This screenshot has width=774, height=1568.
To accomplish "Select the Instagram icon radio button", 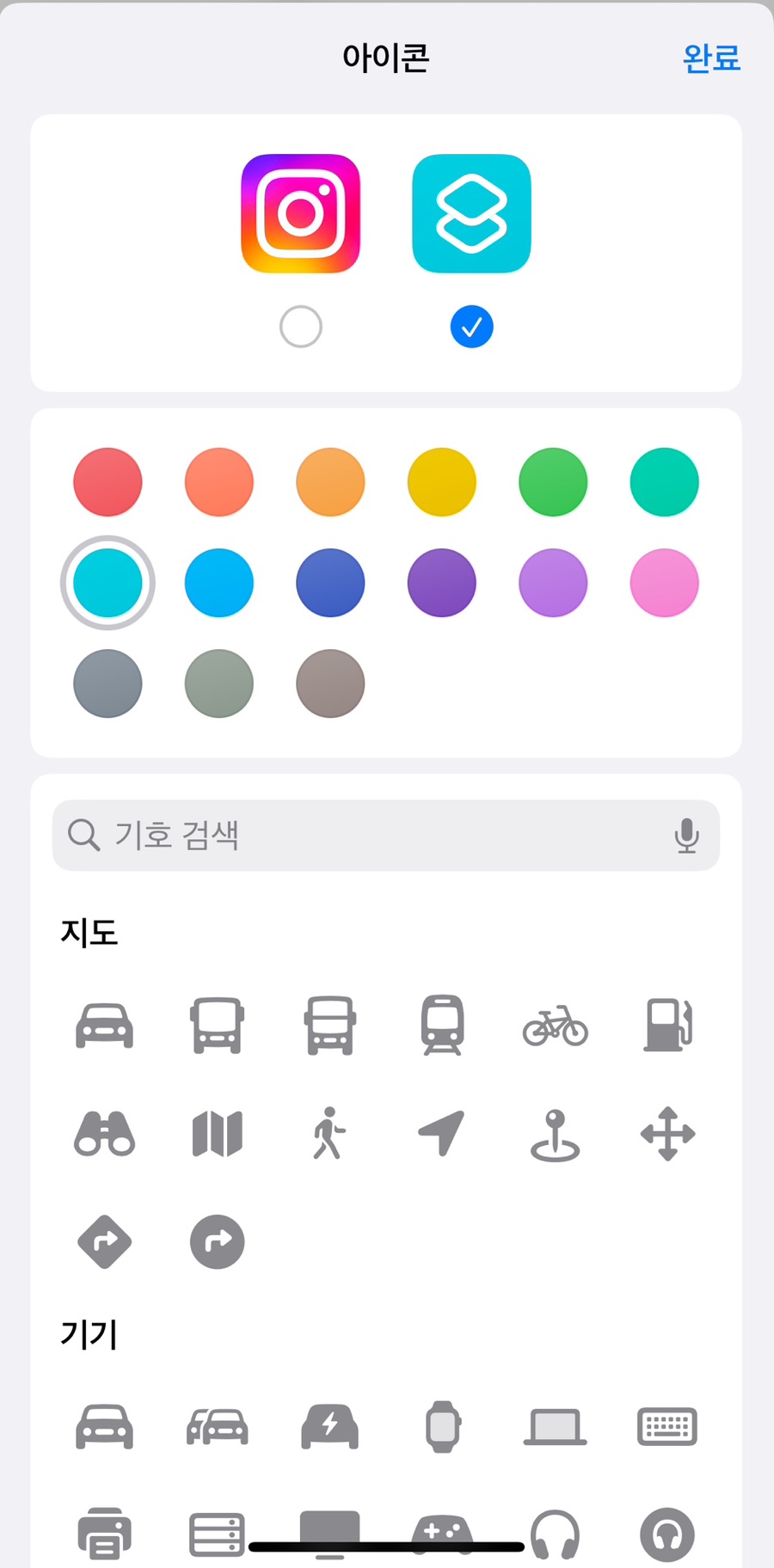I will pos(300,327).
